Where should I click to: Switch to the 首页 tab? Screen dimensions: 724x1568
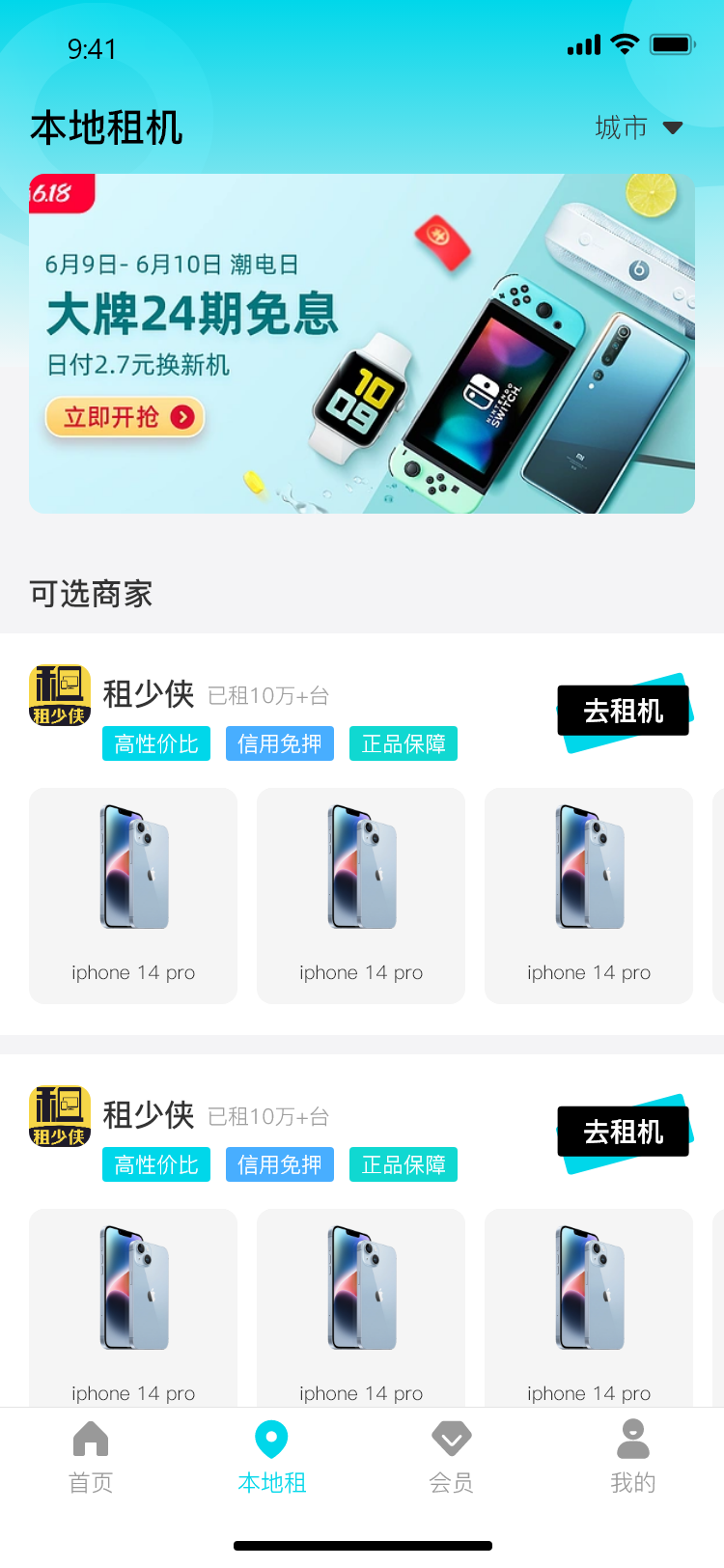coord(91,1456)
